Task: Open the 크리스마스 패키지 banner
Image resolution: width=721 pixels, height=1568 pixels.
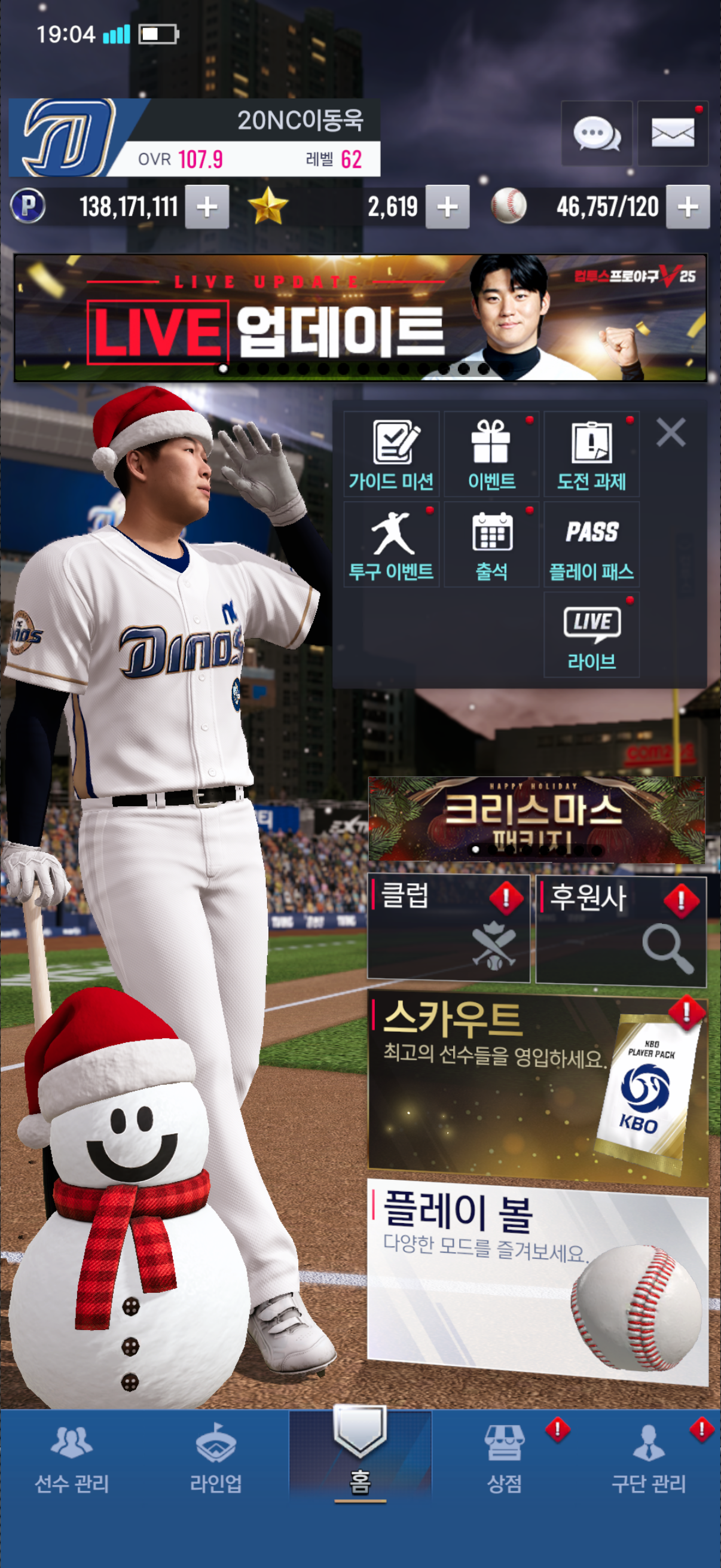Action: point(536,819)
